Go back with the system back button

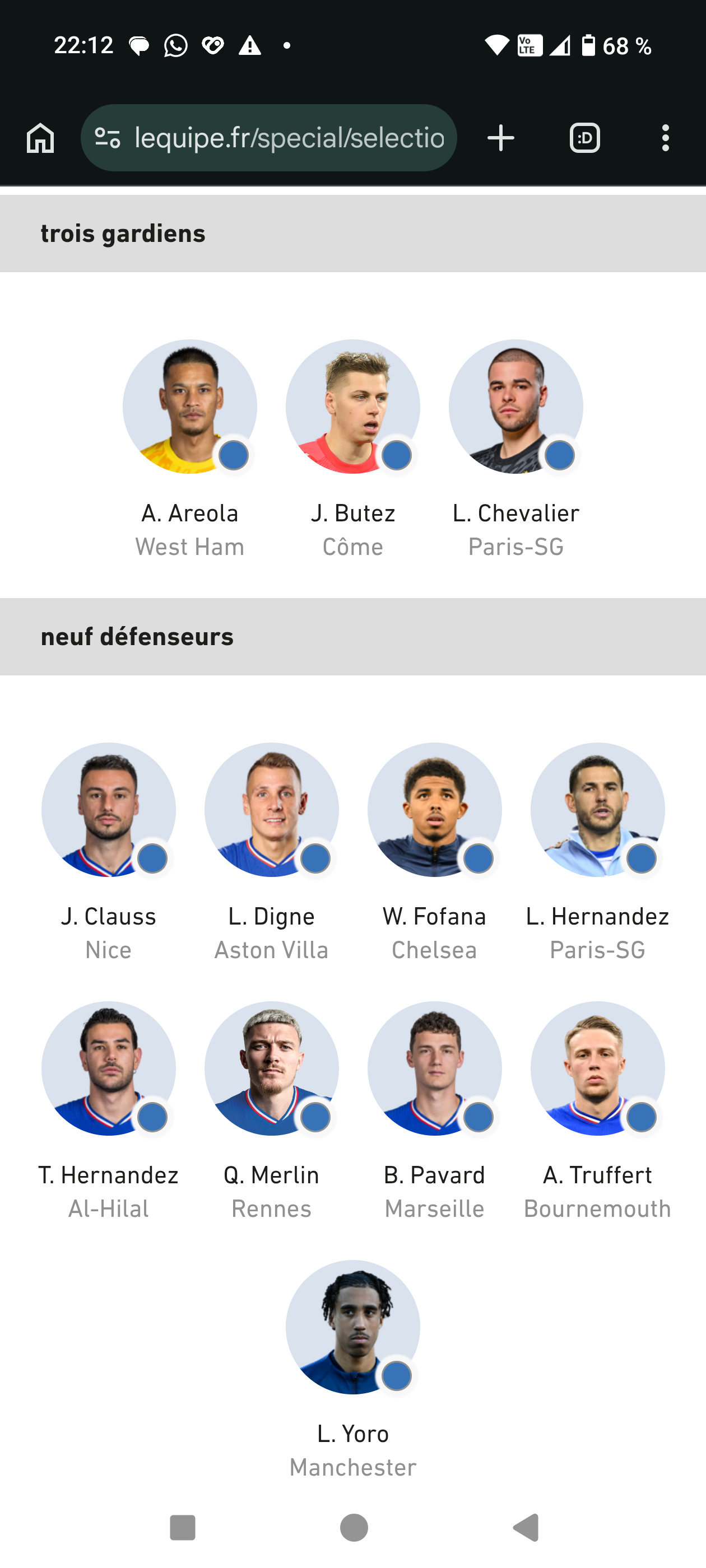click(x=526, y=1527)
